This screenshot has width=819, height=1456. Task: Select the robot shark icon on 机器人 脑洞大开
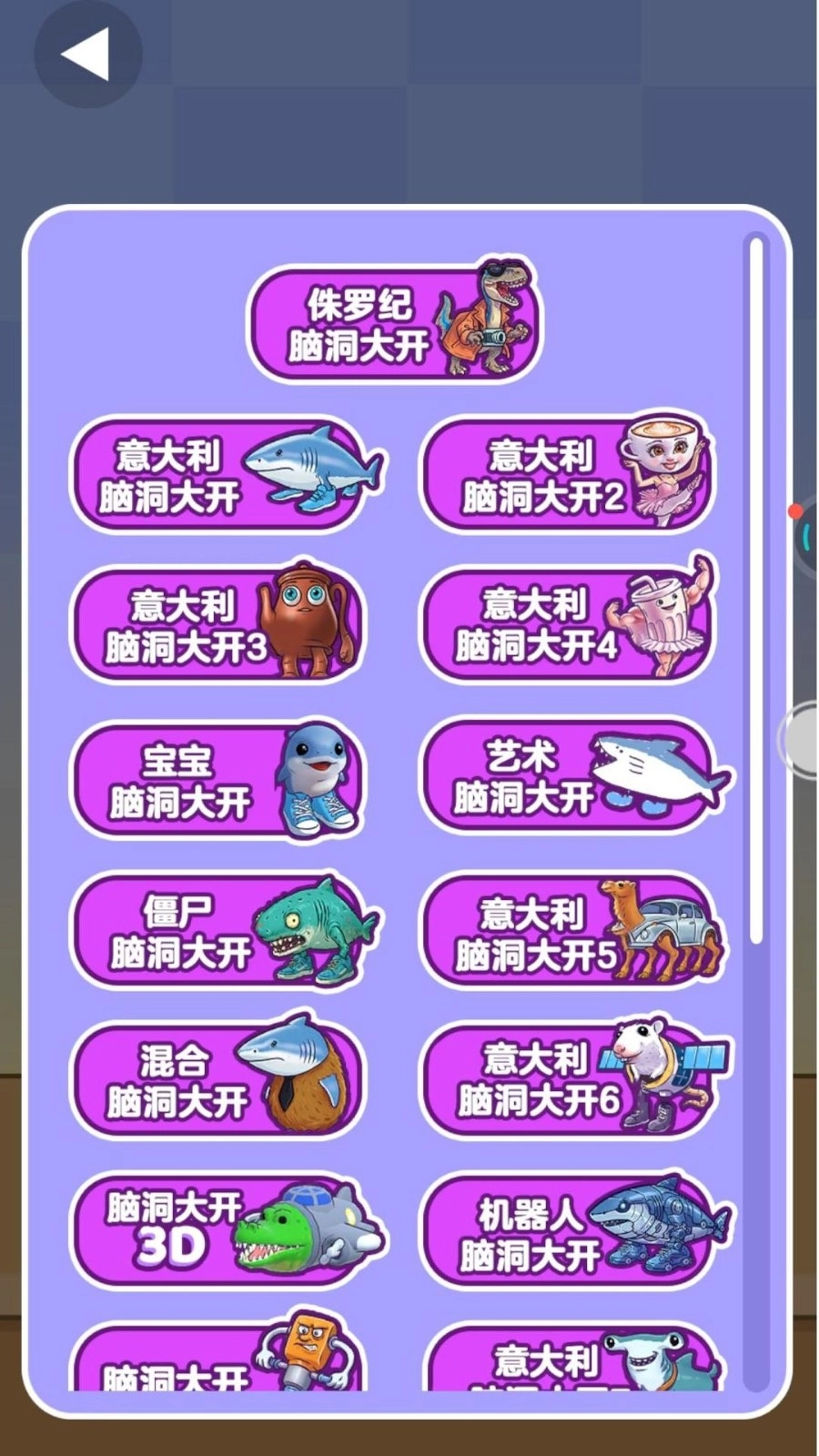(x=661, y=1224)
